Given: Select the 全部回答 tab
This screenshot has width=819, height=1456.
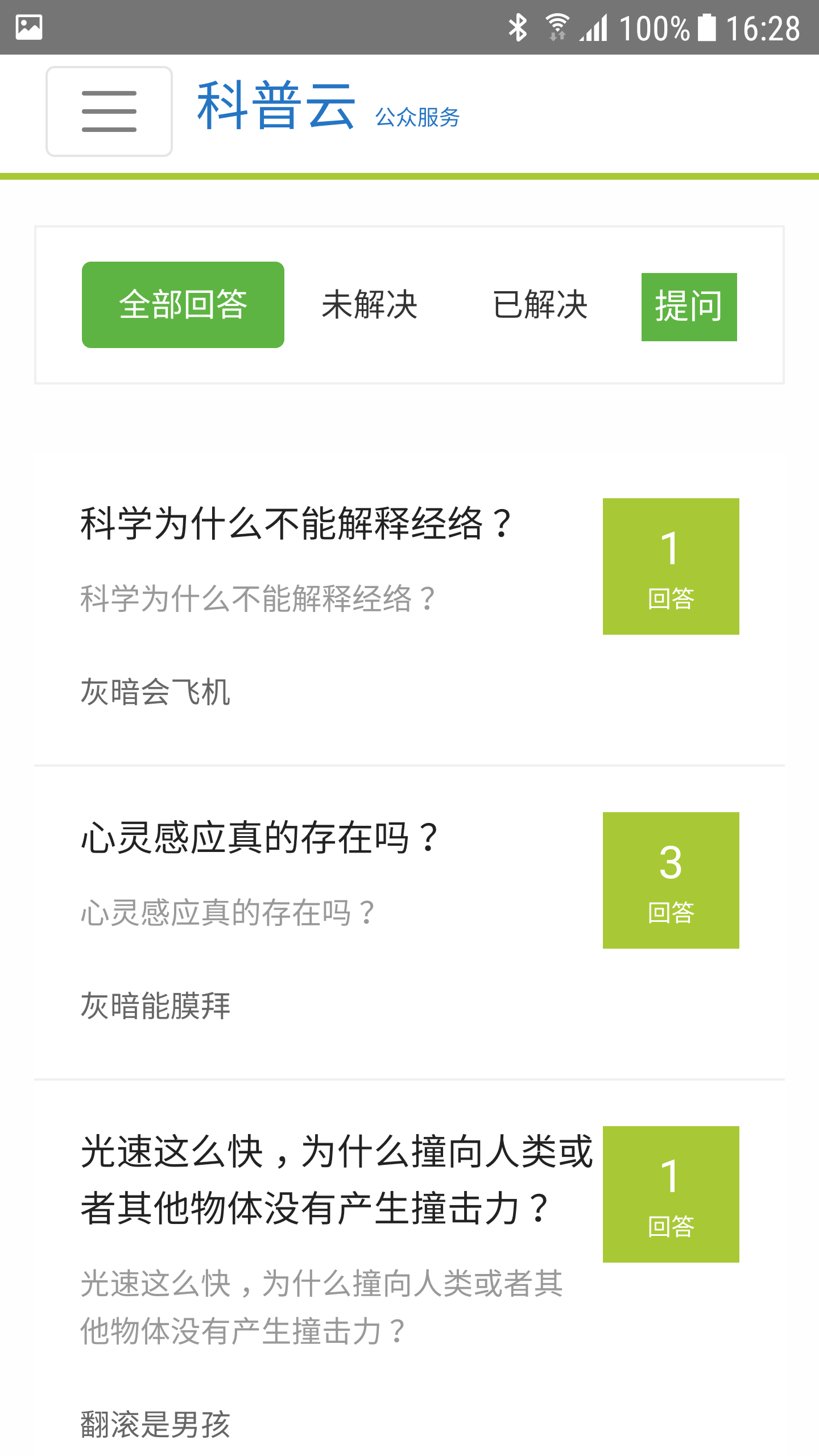Looking at the screenshot, I should point(183,305).
